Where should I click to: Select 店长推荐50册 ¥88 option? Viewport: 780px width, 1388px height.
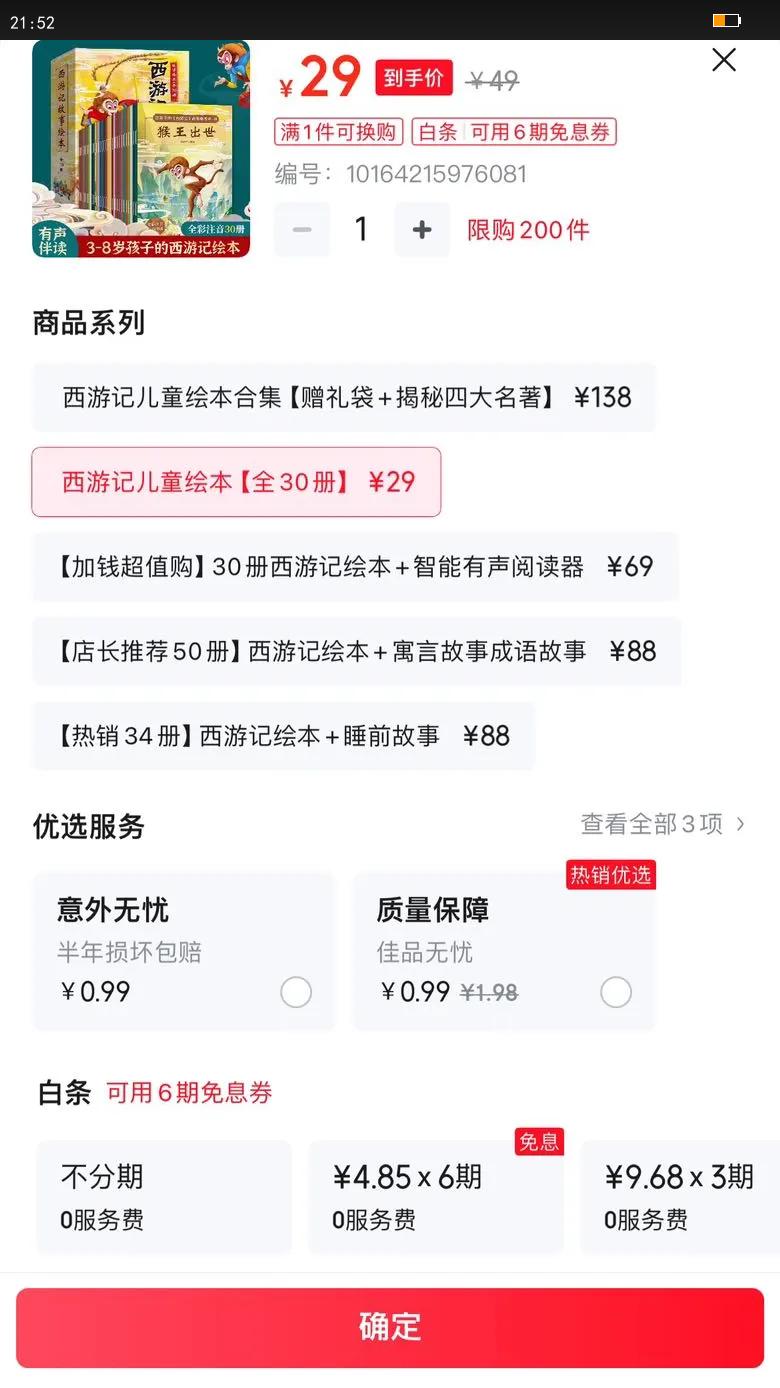coord(357,652)
